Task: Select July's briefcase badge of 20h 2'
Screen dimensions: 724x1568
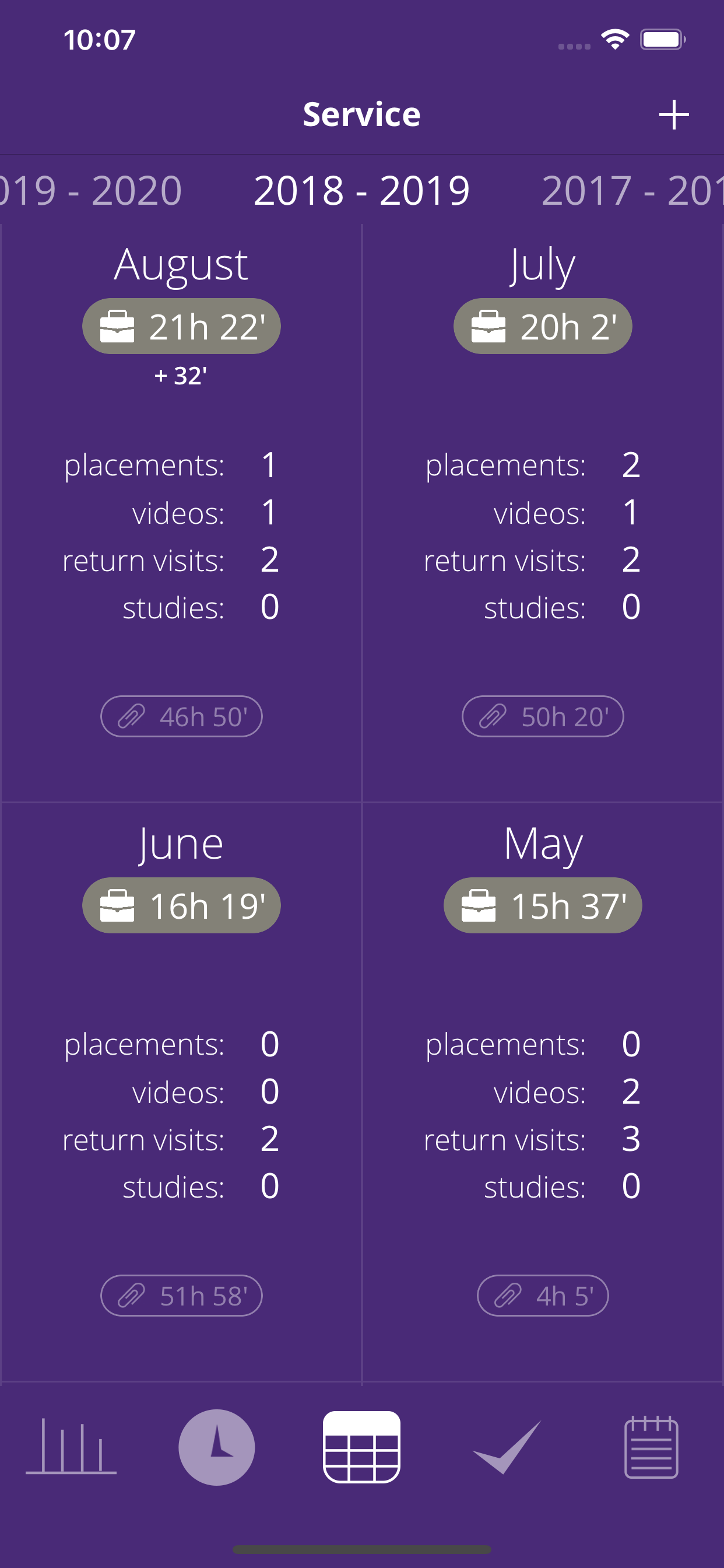Action: 543,326
